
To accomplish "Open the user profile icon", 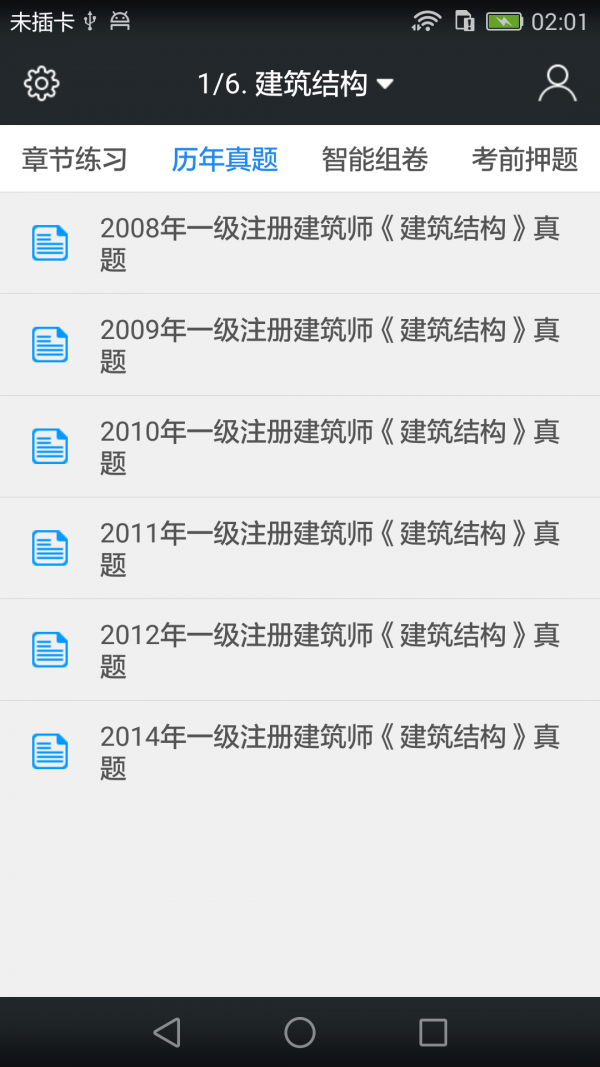I will click(557, 84).
